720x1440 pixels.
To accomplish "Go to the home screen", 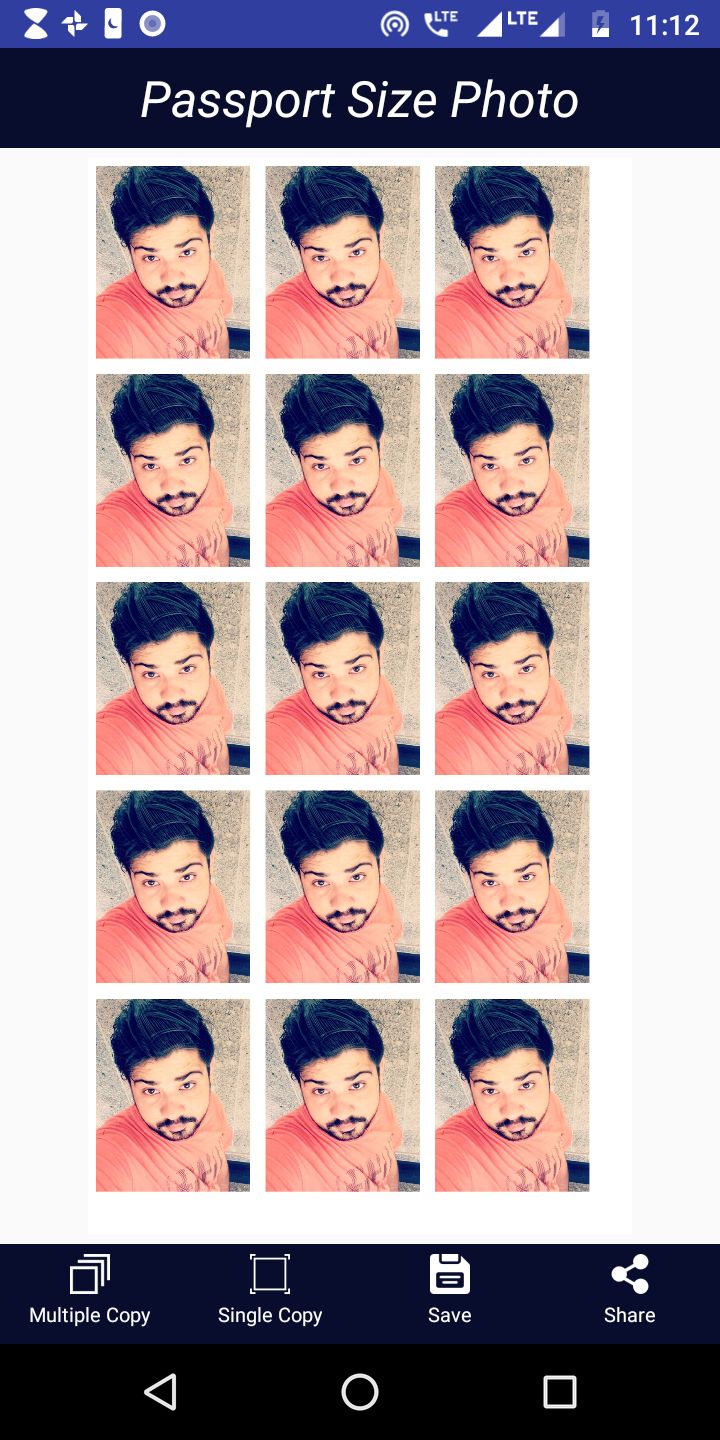I will (x=360, y=1392).
